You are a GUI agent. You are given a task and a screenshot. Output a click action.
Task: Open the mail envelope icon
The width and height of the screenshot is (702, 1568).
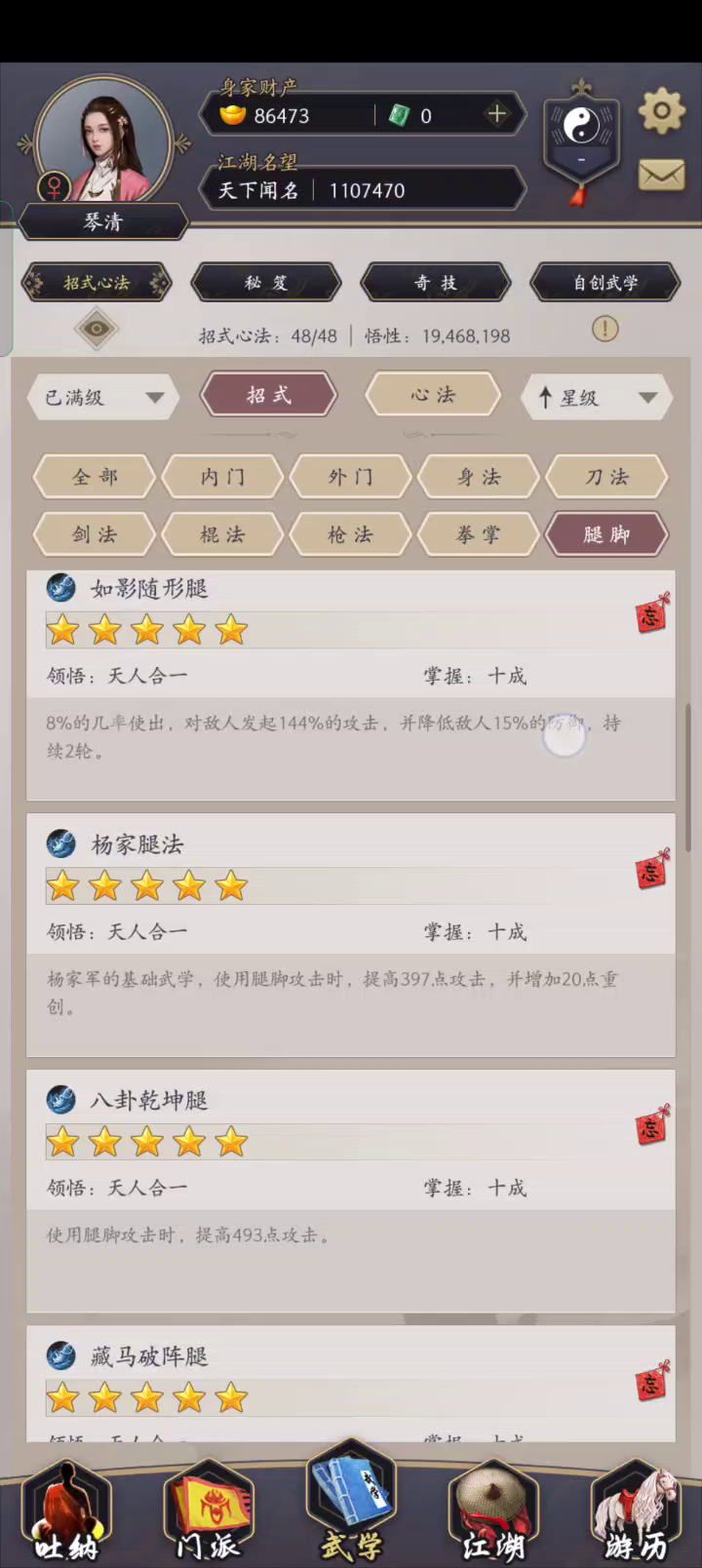(662, 175)
